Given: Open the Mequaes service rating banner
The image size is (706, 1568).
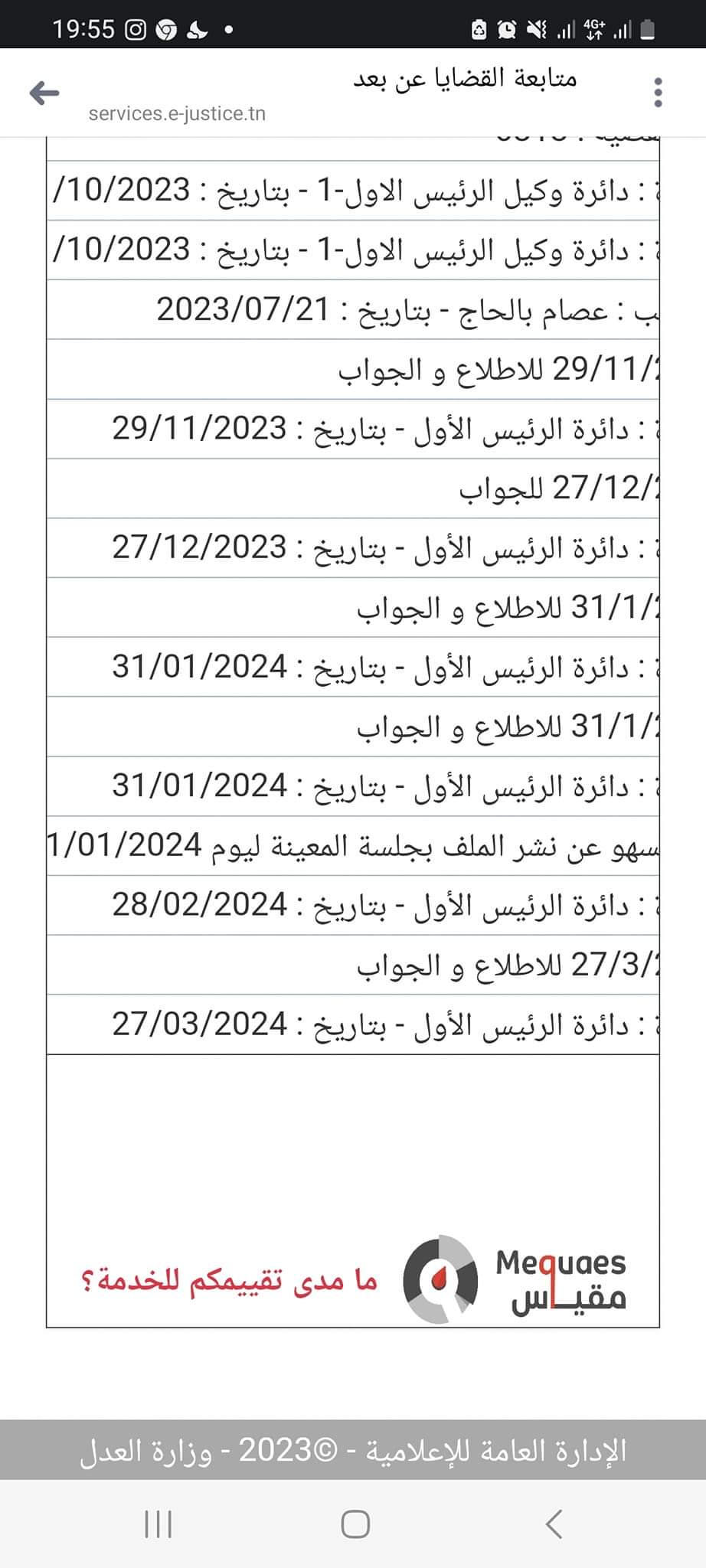Looking at the screenshot, I should point(353,1279).
